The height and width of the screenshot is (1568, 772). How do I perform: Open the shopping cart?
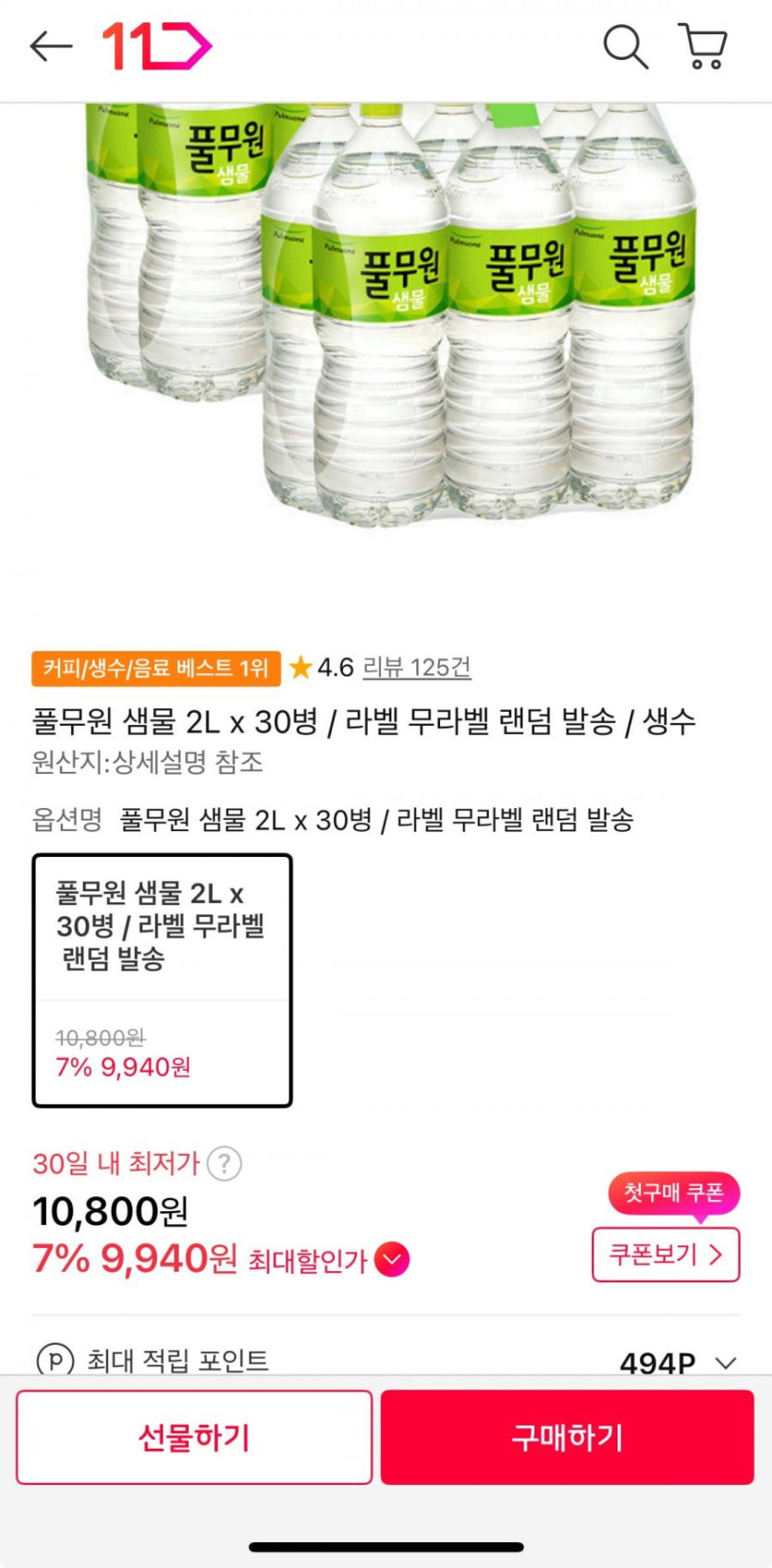[704, 46]
